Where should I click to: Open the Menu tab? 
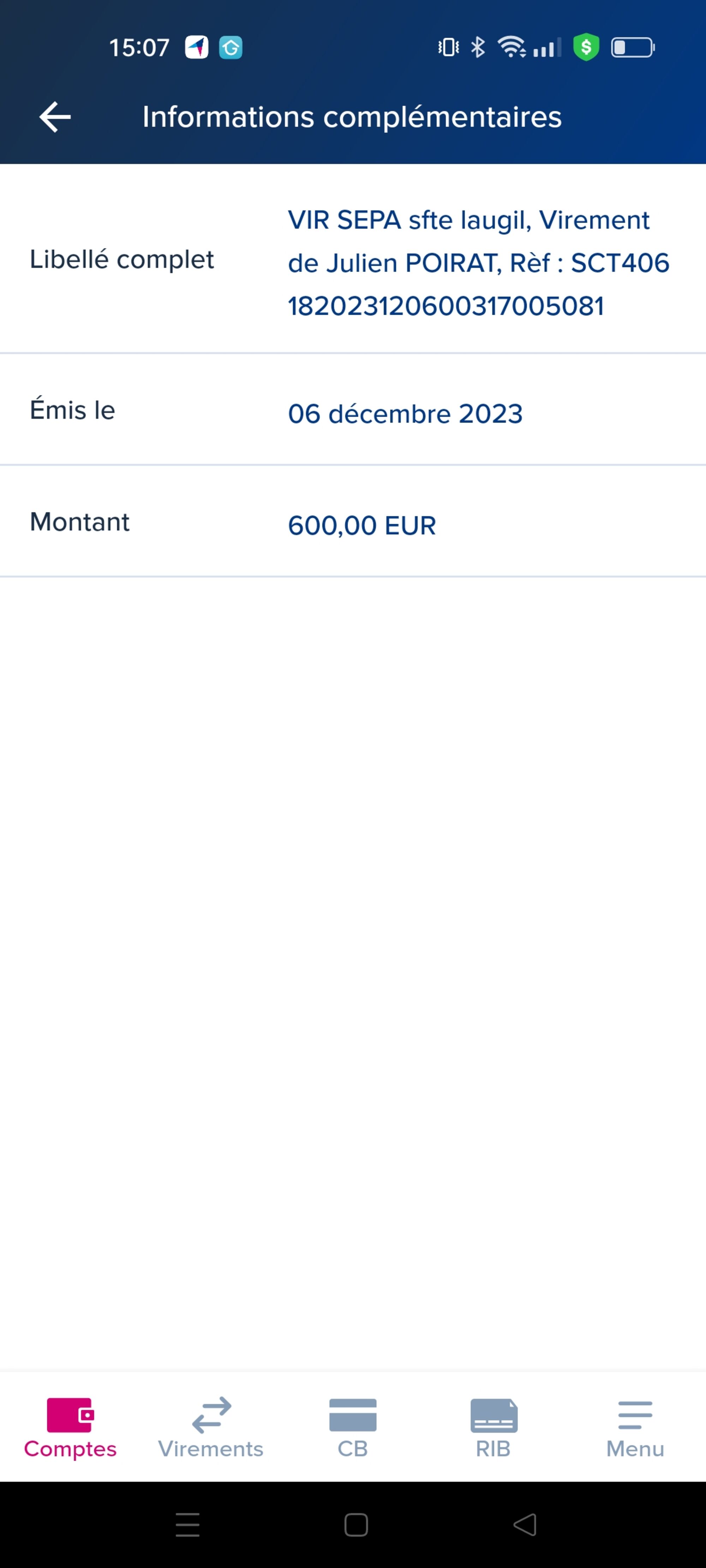click(635, 1428)
